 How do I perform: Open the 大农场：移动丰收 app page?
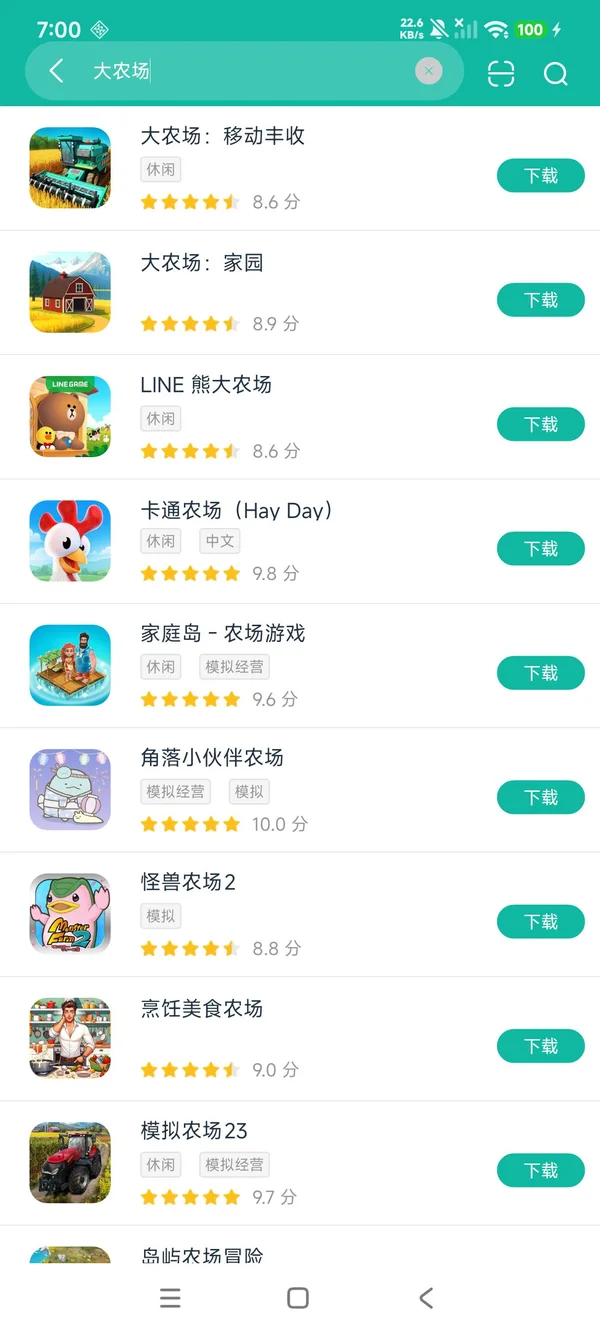tap(222, 137)
